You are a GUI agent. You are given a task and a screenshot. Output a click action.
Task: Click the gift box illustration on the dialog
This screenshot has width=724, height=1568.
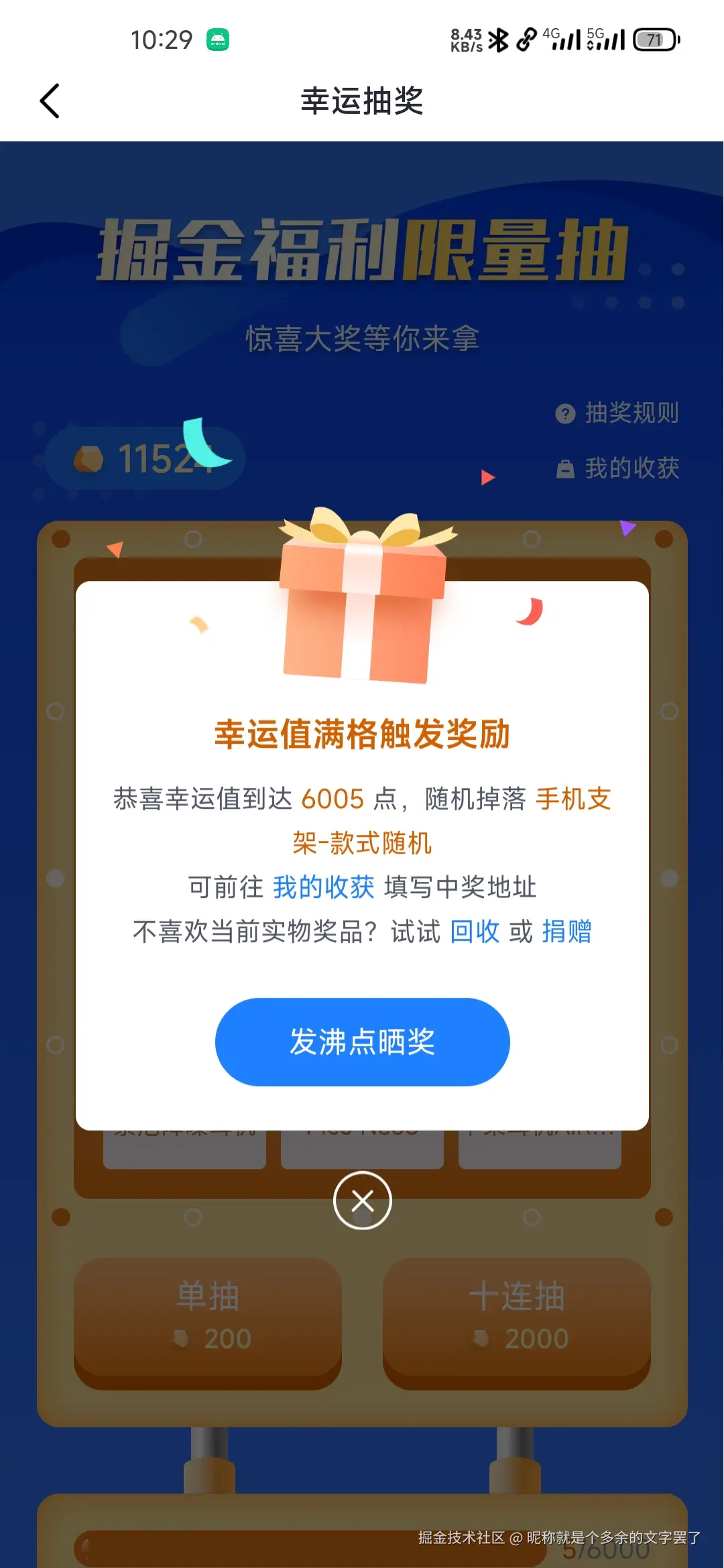point(362,596)
